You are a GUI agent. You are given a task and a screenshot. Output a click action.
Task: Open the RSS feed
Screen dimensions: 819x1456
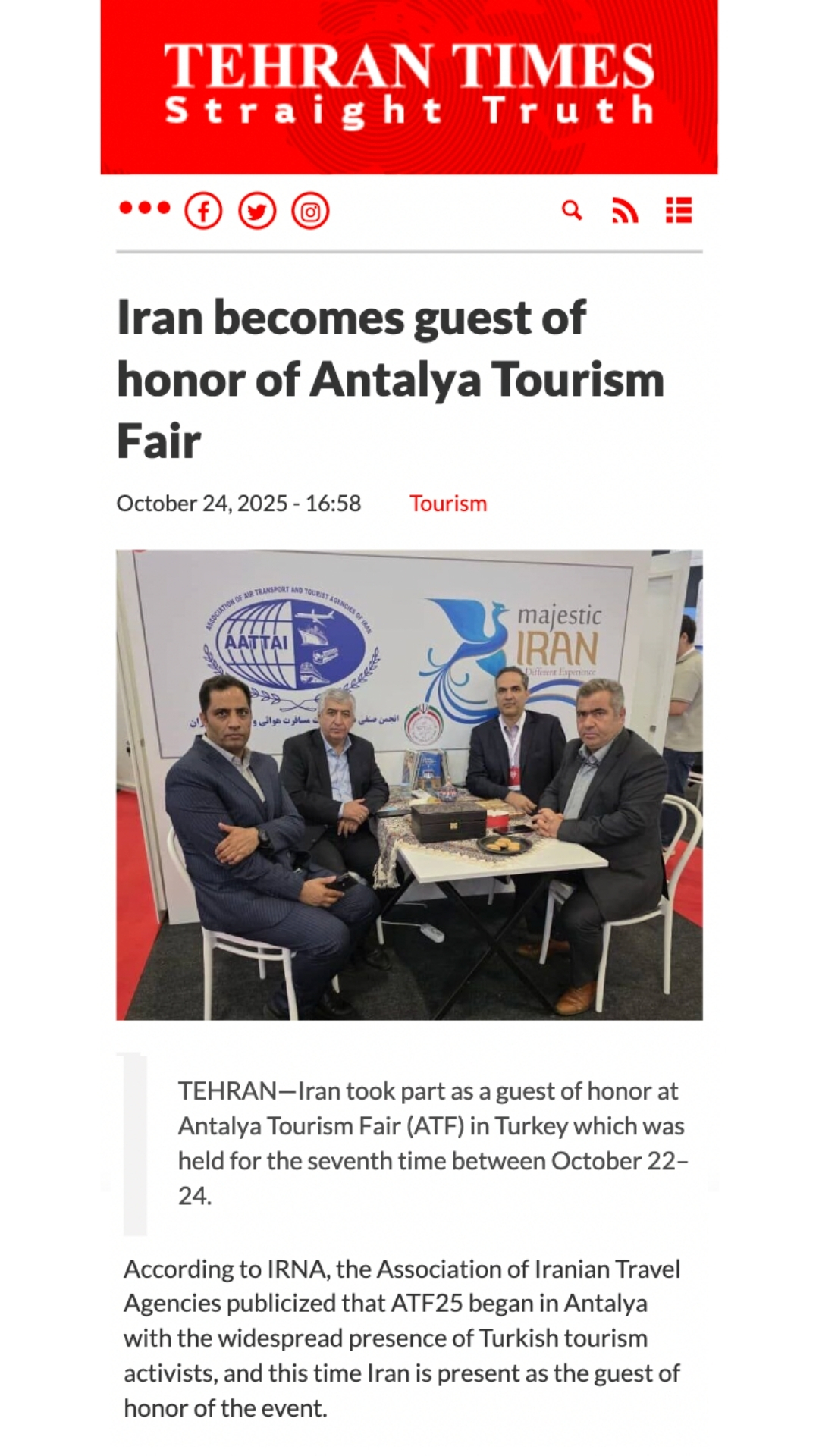(x=625, y=210)
